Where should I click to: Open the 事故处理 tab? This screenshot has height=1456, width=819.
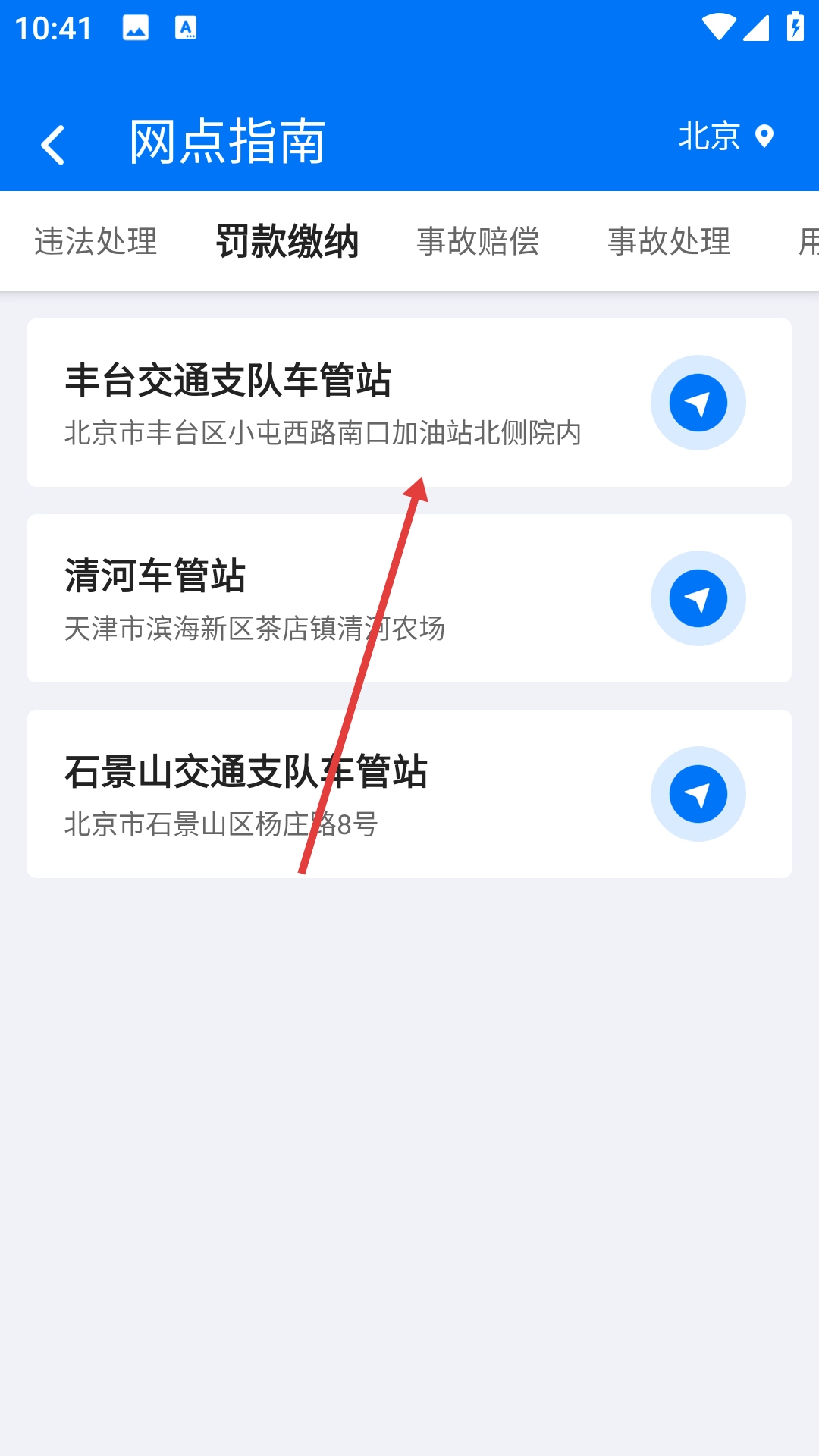tap(669, 241)
